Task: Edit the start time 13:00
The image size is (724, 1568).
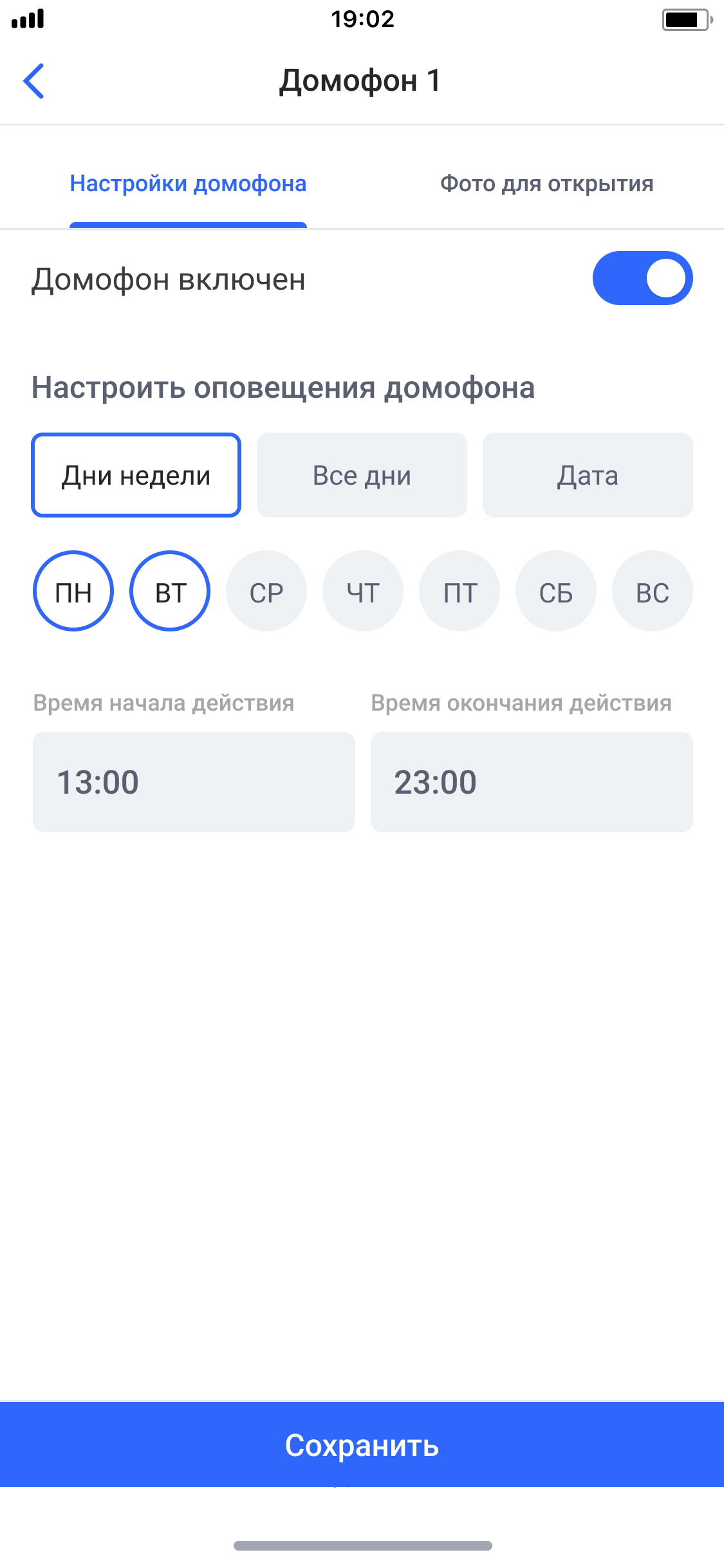Action: click(x=194, y=781)
